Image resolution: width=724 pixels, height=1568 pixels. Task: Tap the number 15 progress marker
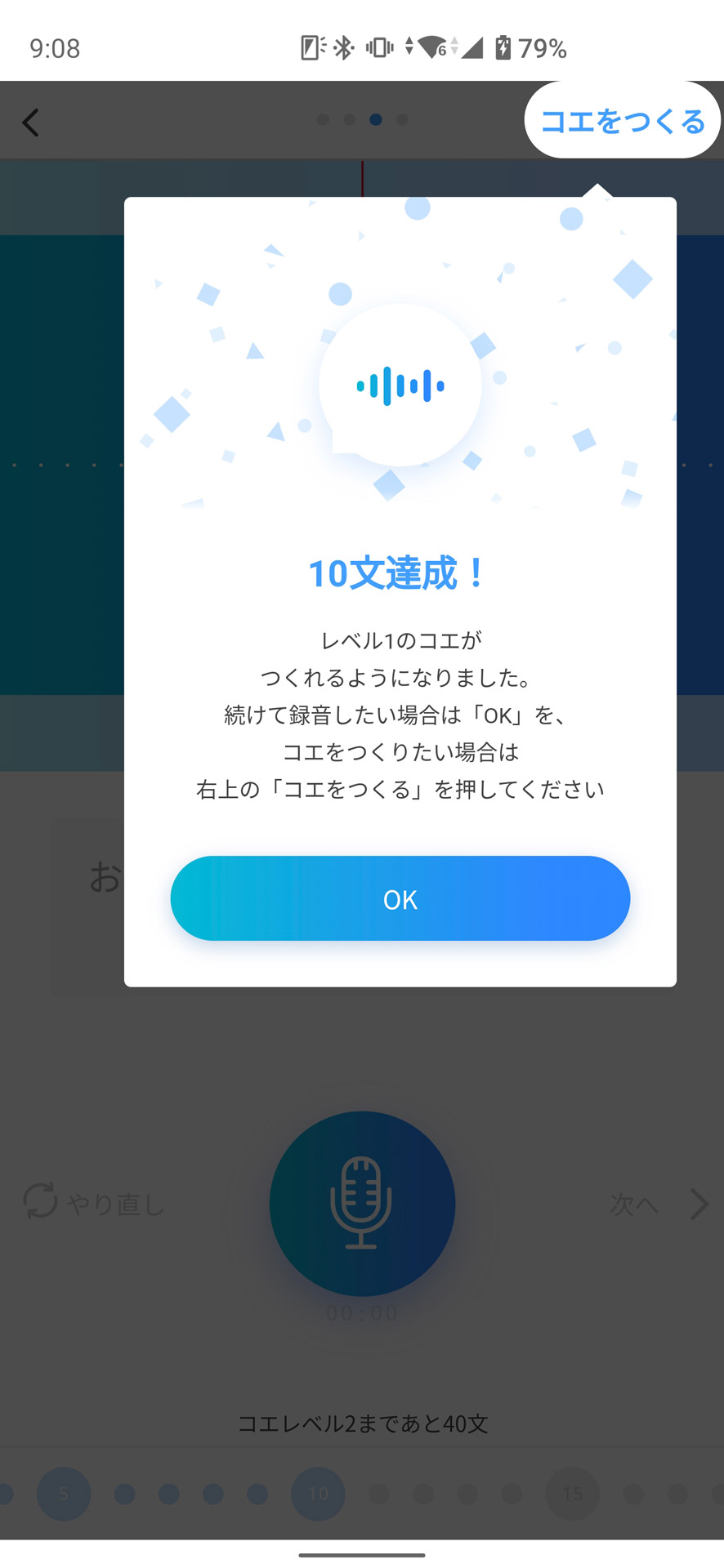(572, 1494)
